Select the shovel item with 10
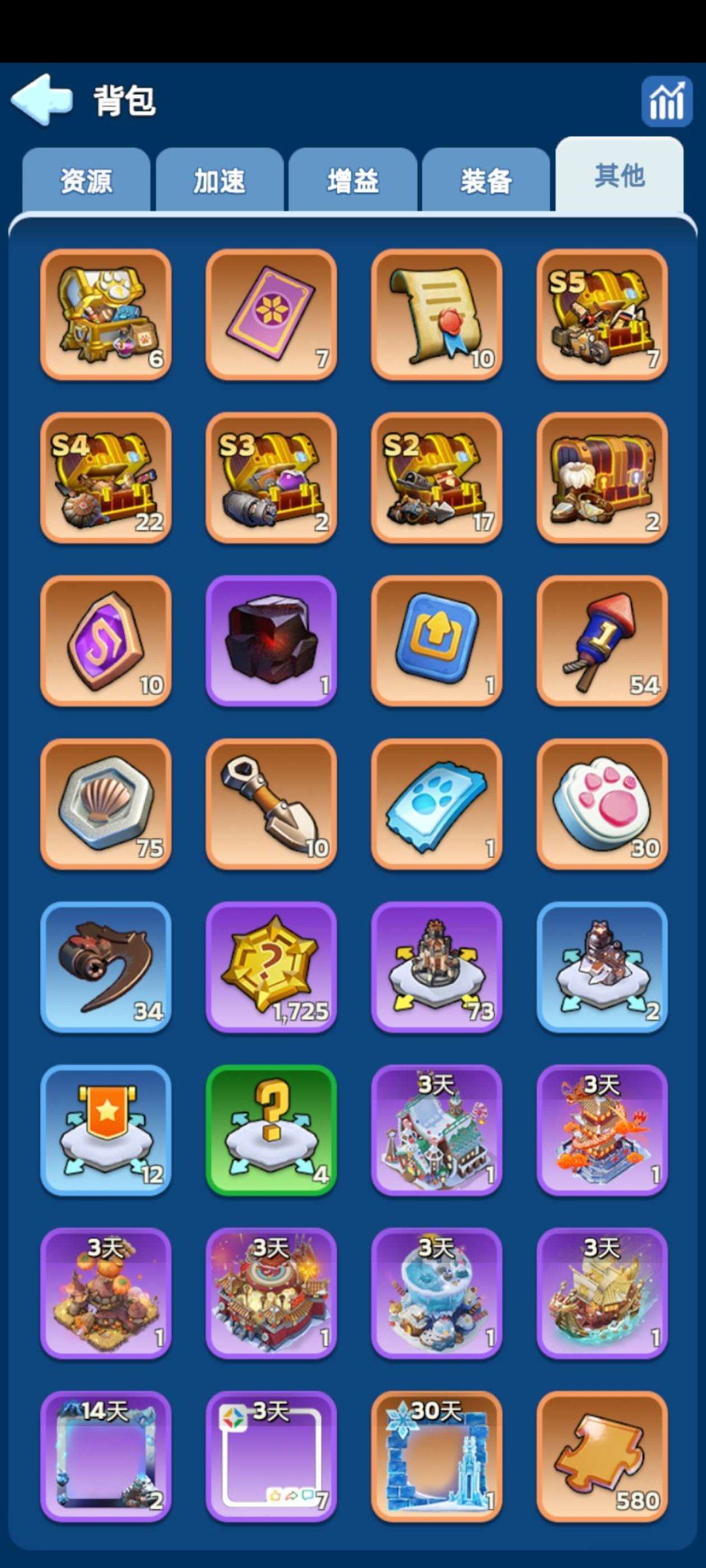This screenshot has height=1568, width=706. tap(271, 804)
